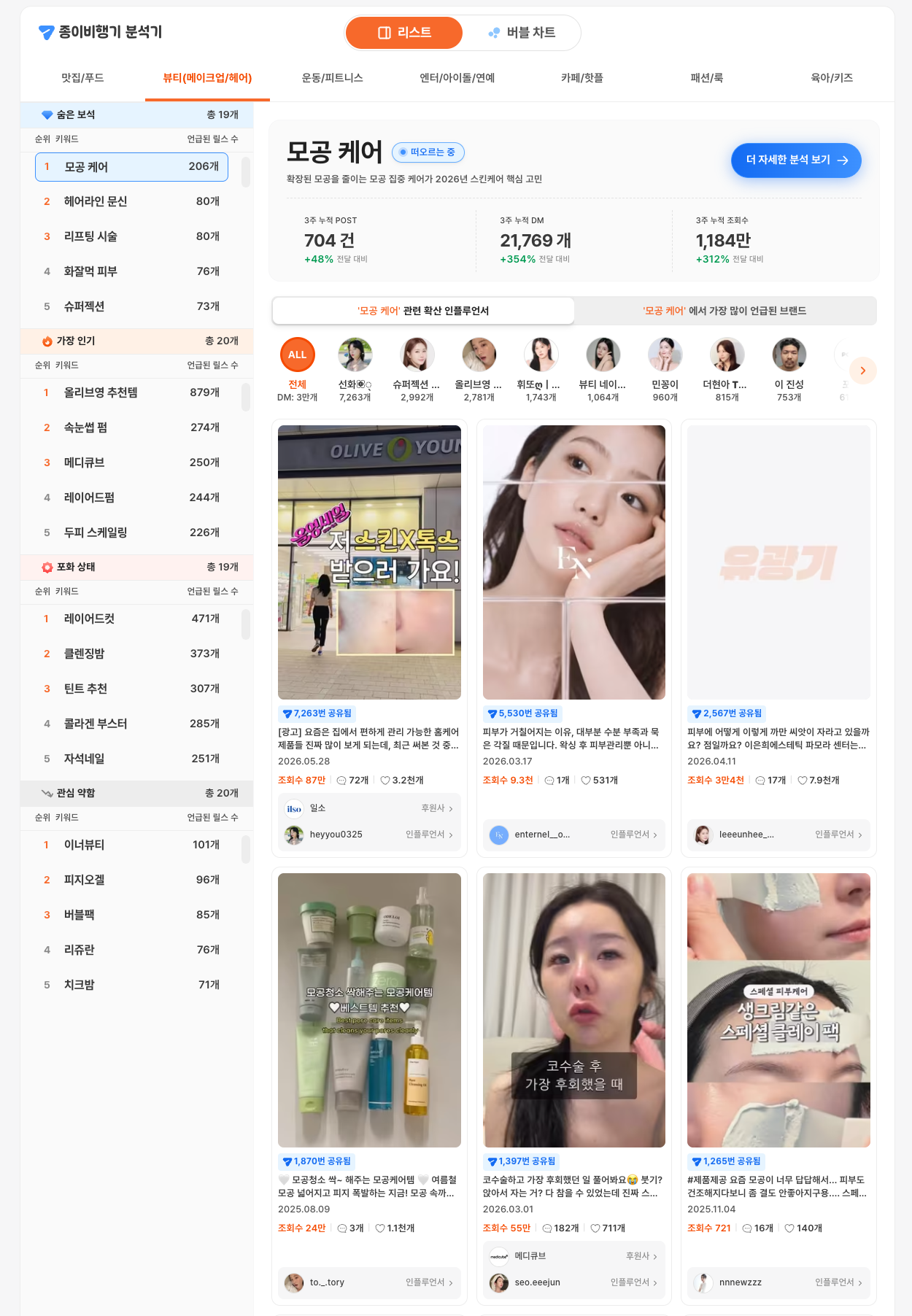Select the 이너뷰티 keyword row
This screenshot has height=1316, width=912.
[131, 845]
